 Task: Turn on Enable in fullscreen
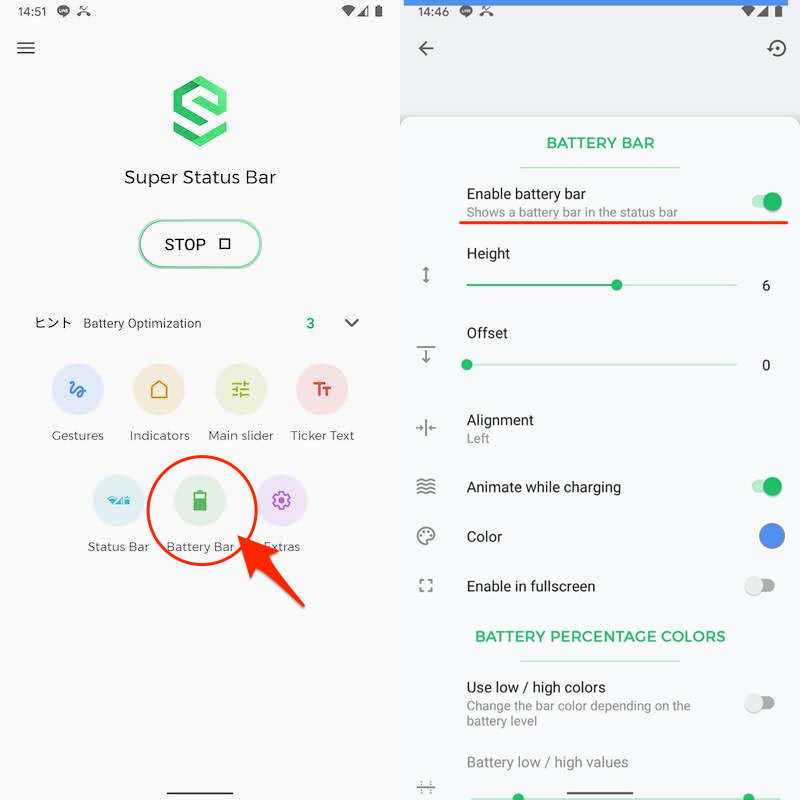[759, 586]
